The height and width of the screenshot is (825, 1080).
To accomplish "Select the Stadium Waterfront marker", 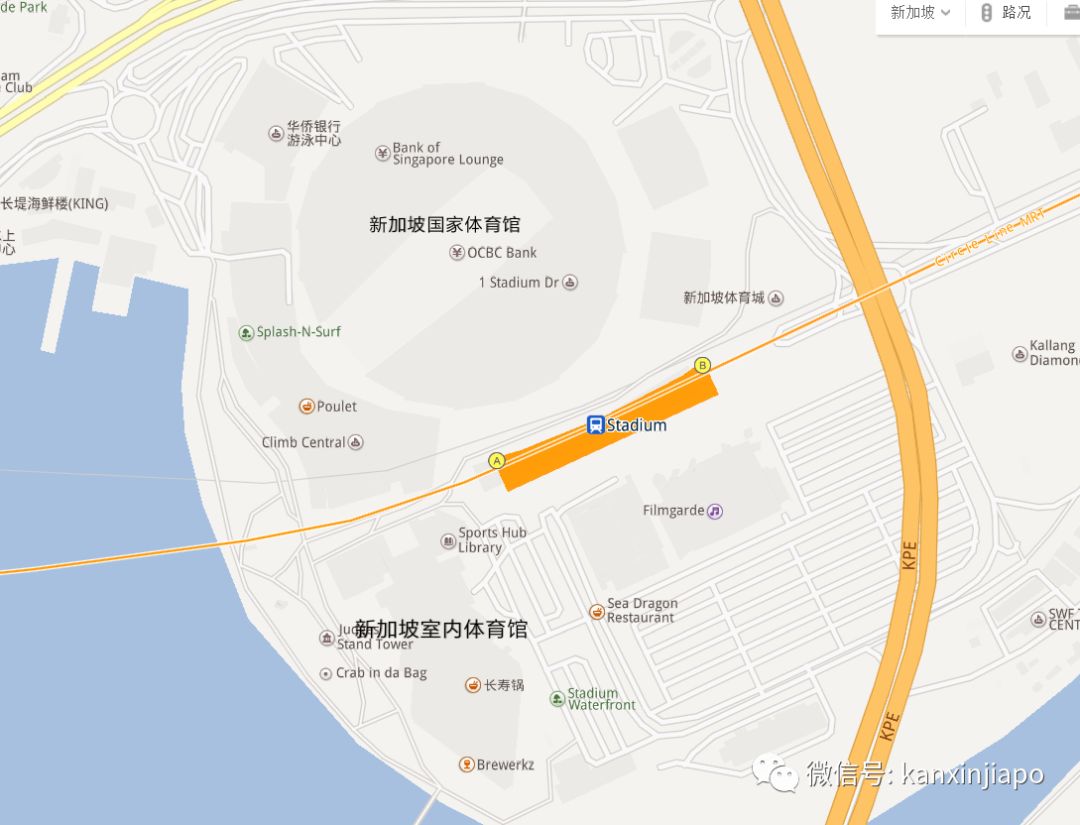I will click(557, 699).
